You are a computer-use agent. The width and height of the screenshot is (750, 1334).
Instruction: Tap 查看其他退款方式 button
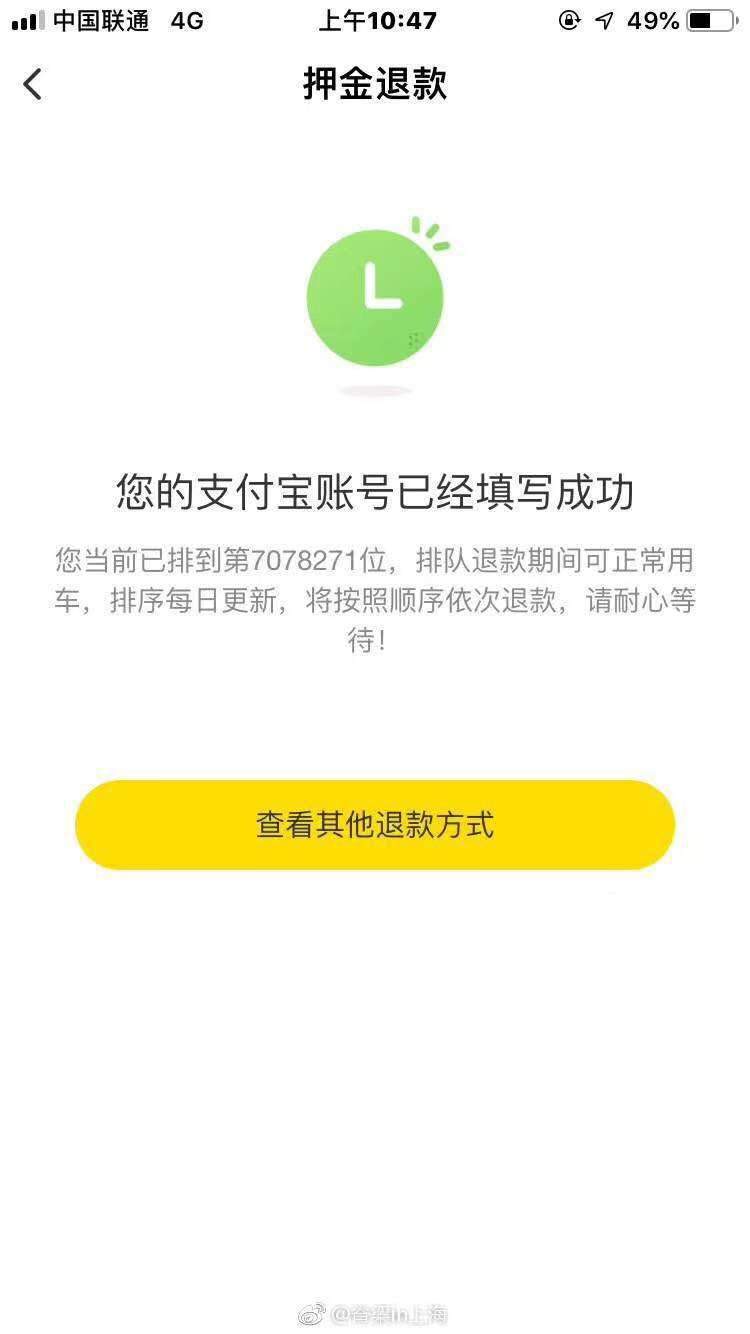point(375,825)
